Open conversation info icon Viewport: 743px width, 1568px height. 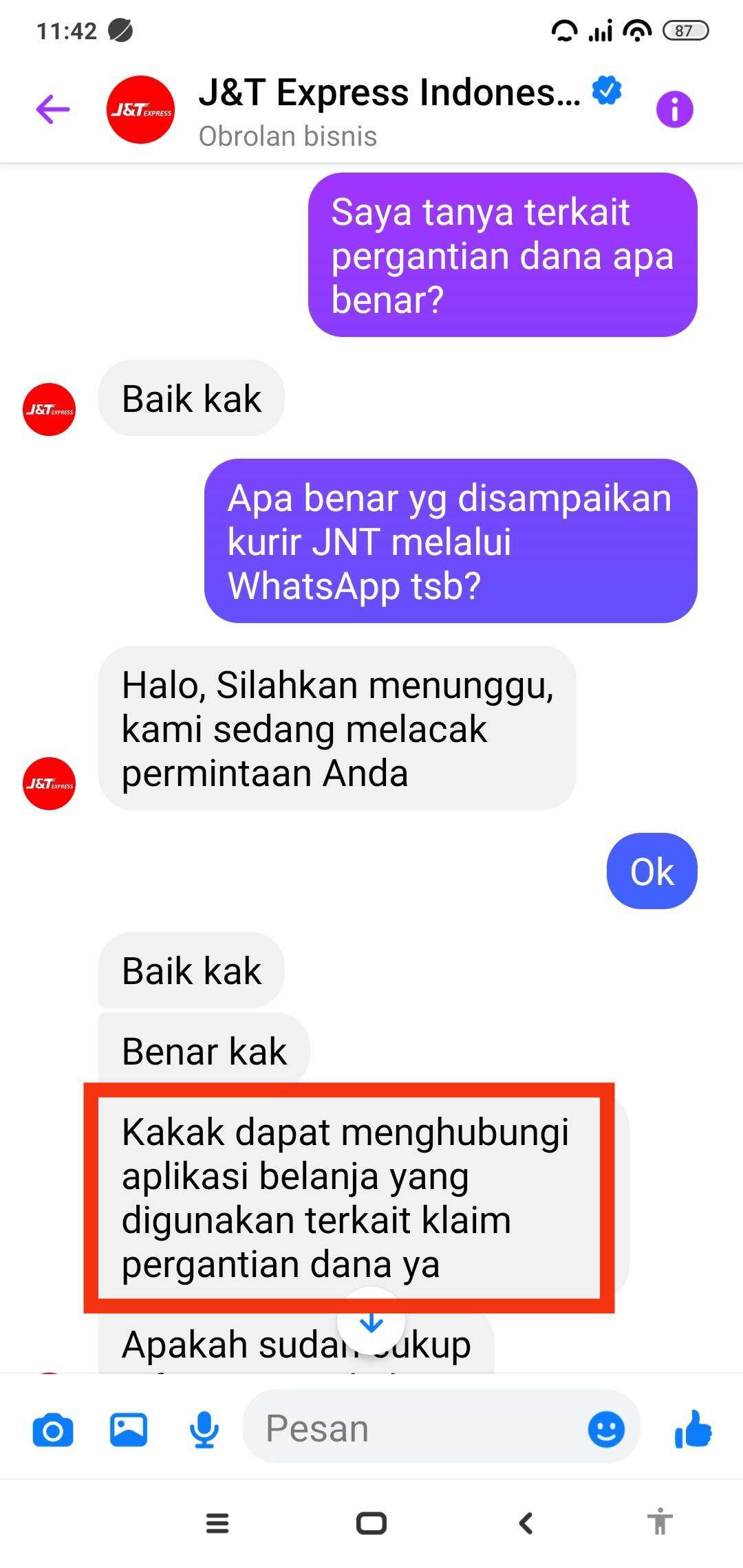coord(674,109)
